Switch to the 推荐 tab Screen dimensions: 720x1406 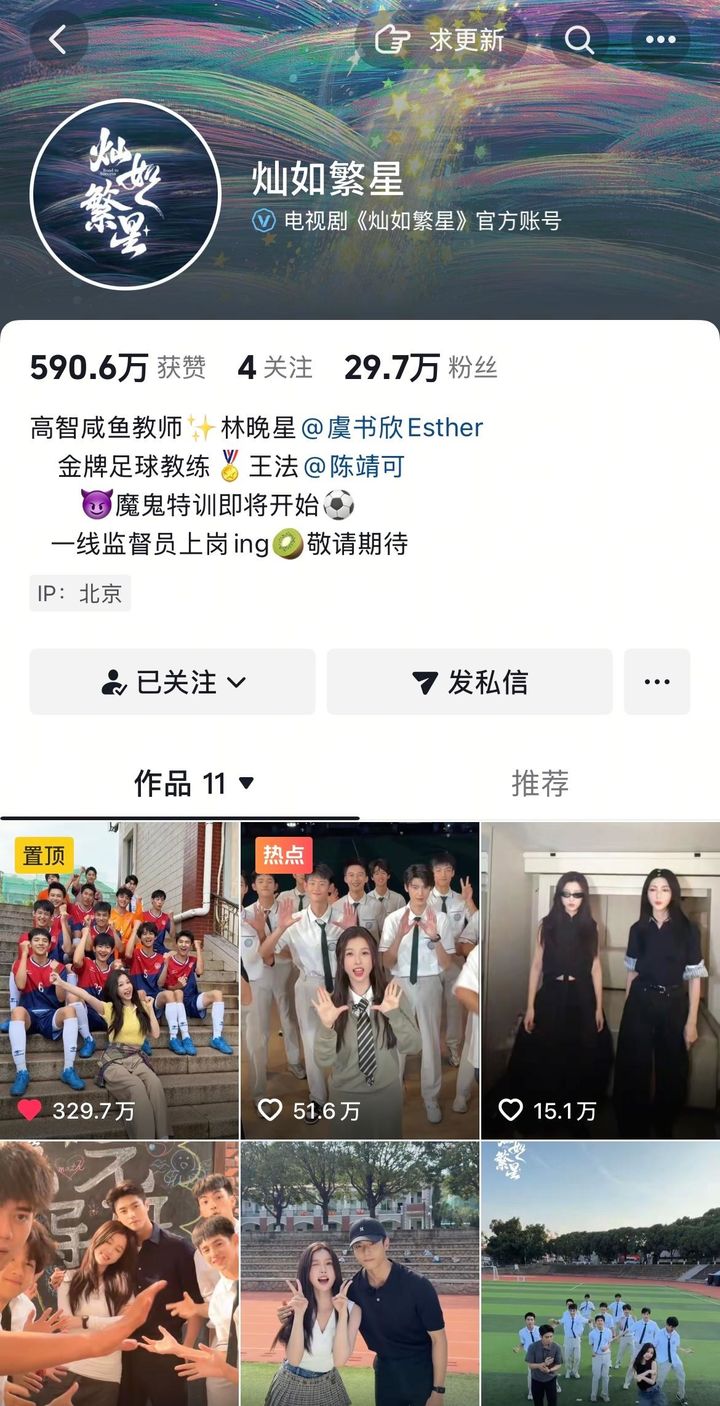coord(539,783)
